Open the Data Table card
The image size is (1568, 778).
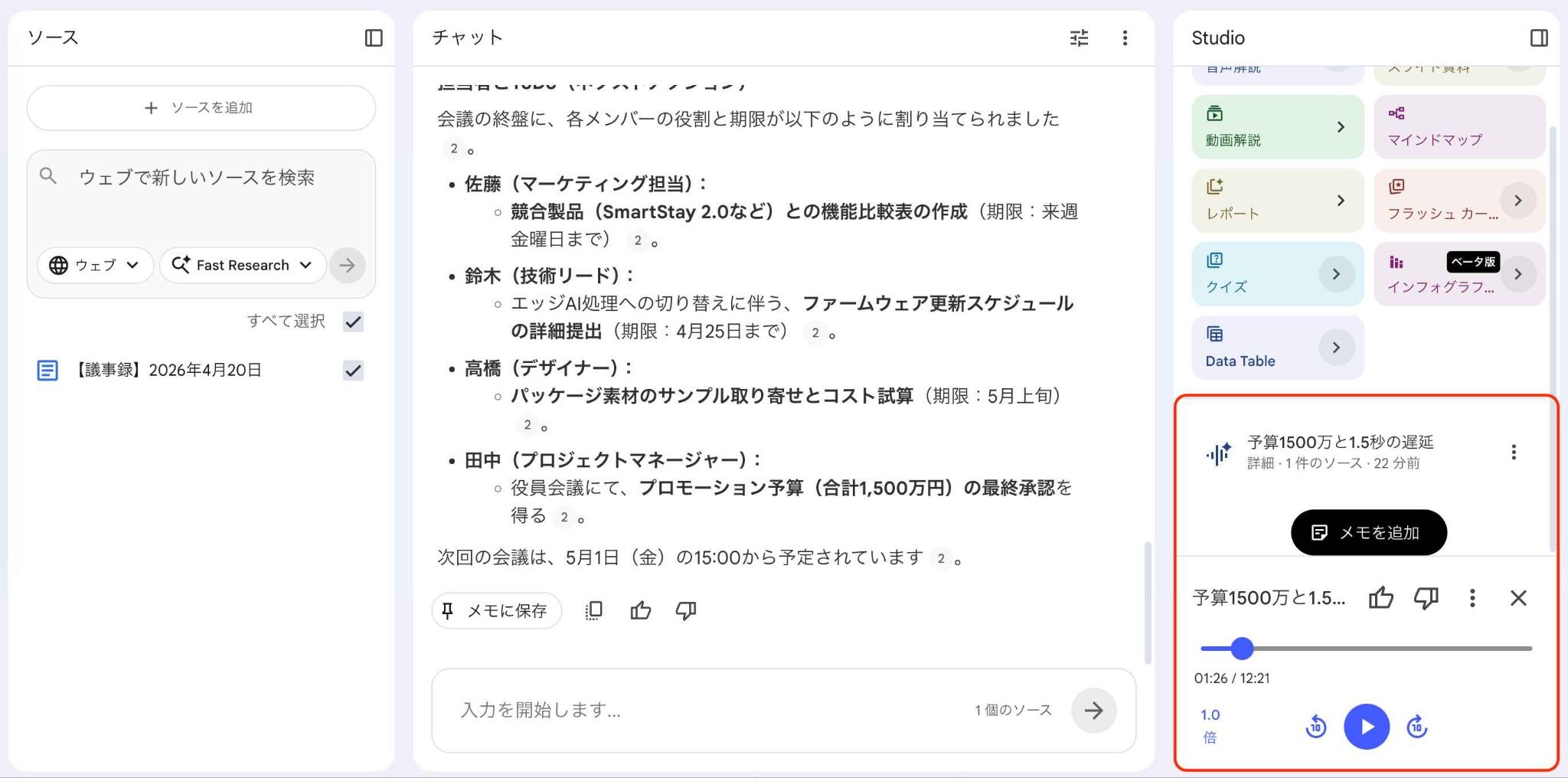pos(1278,347)
